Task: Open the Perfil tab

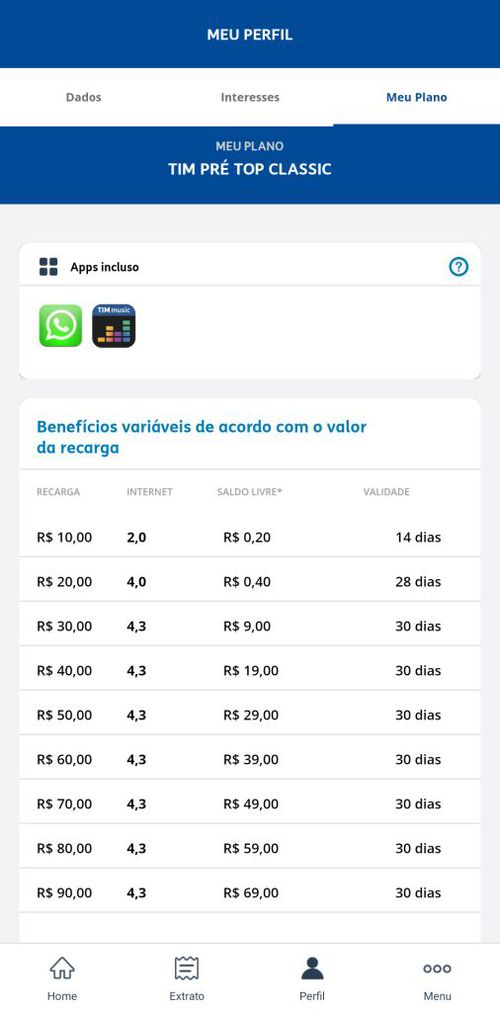Action: 312,978
